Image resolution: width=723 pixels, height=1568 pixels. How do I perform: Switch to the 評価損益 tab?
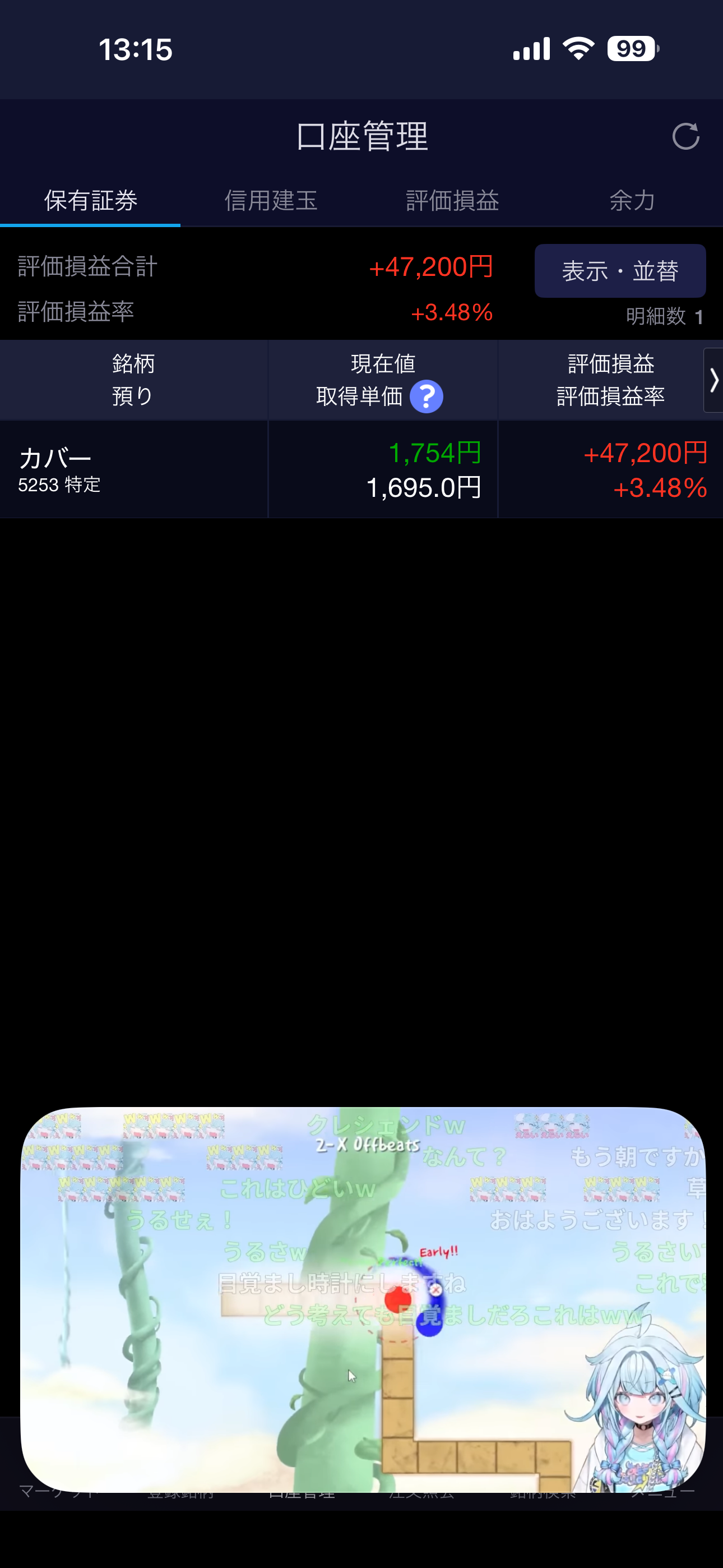pyautogui.click(x=452, y=200)
